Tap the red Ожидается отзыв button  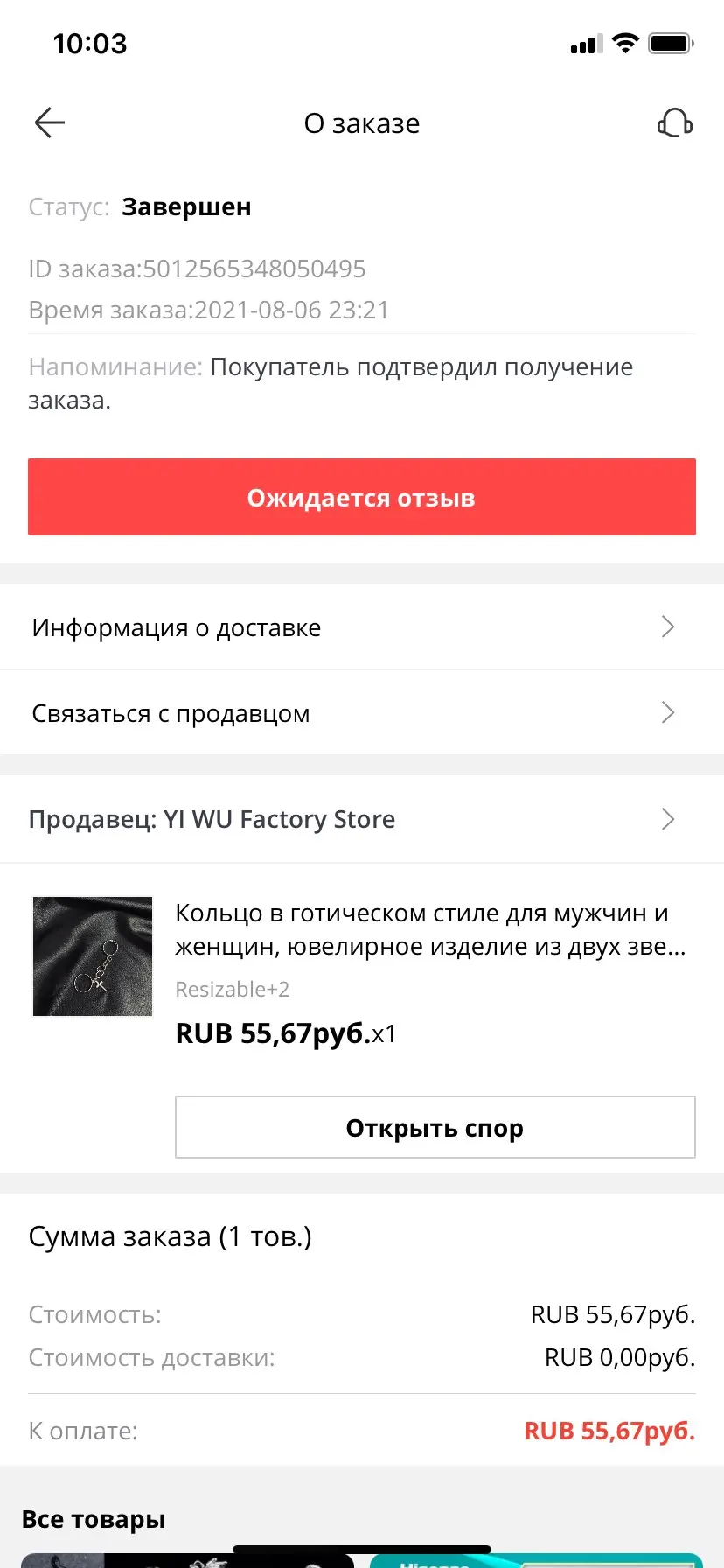click(x=362, y=497)
